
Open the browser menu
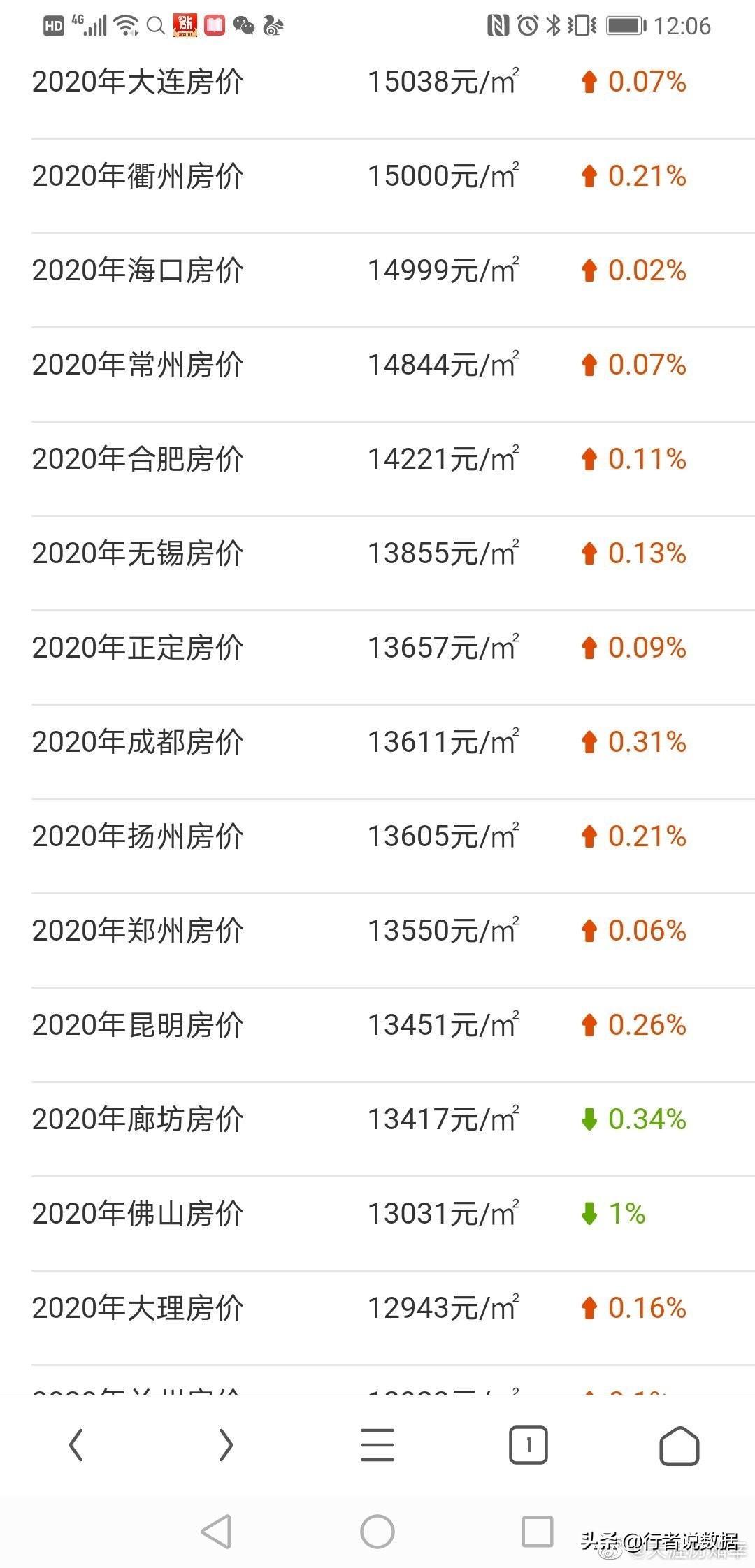(377, 1444)
